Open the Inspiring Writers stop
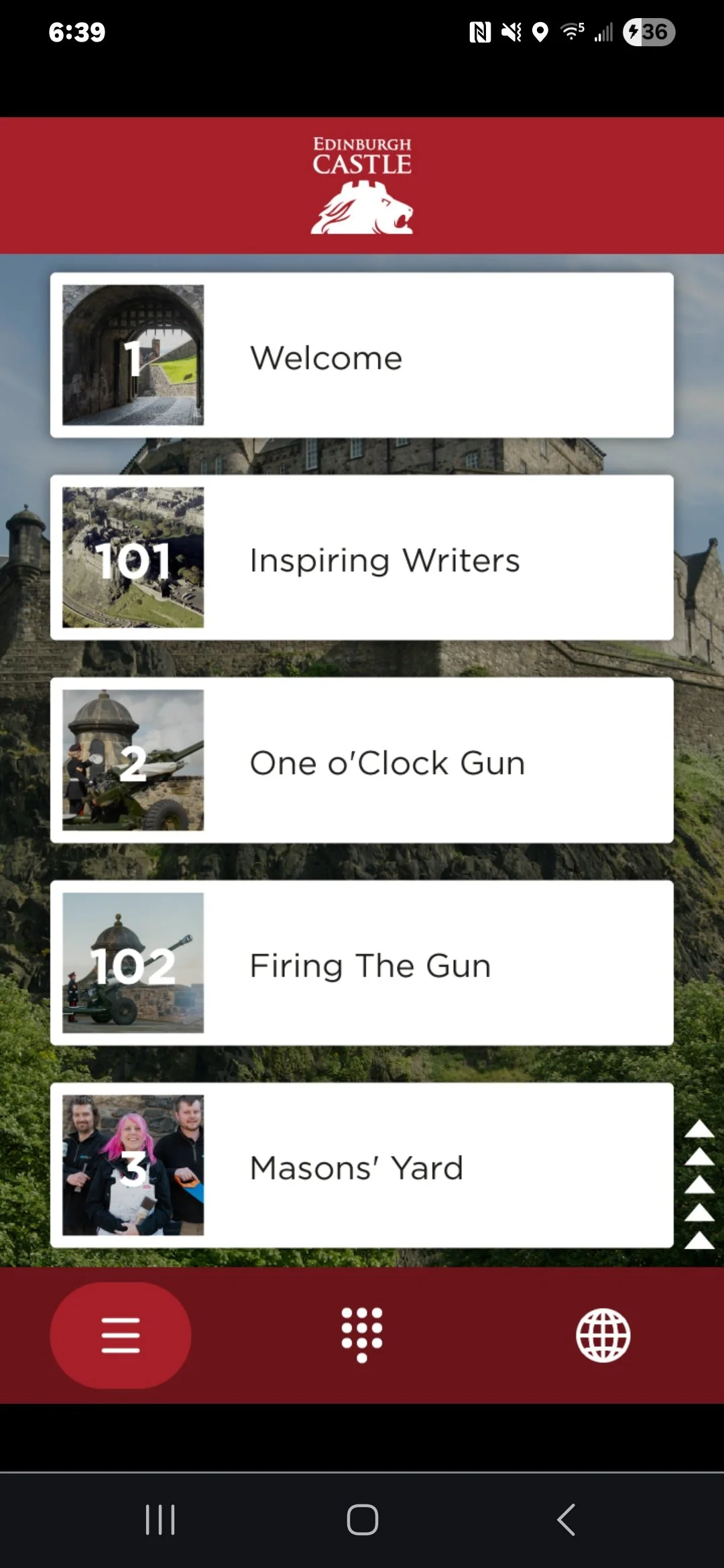This screenshot has width=724, height=1568. [362, 558]
